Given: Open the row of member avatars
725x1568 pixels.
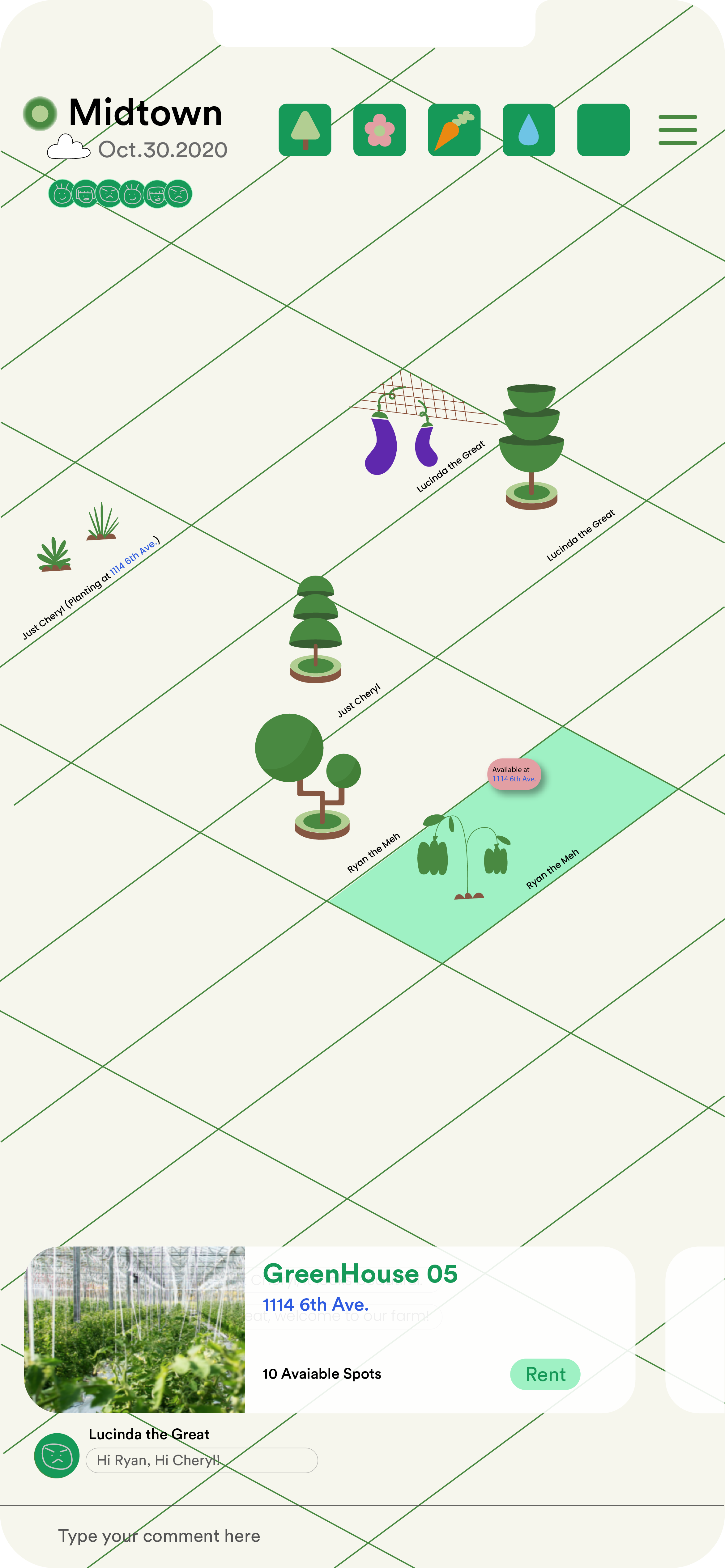Looking at the screenshot, I should 120,194.
